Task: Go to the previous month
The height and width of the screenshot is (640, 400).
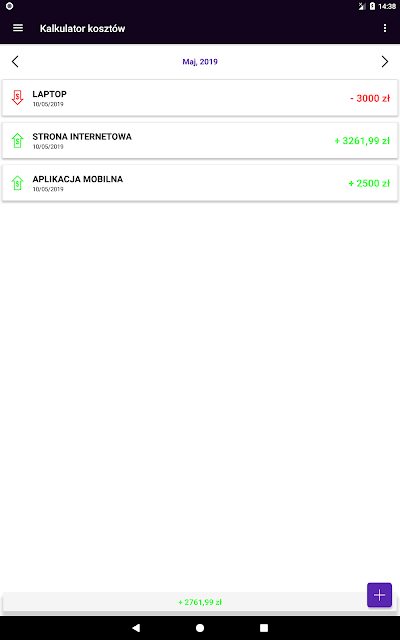Action: point(15,62)
